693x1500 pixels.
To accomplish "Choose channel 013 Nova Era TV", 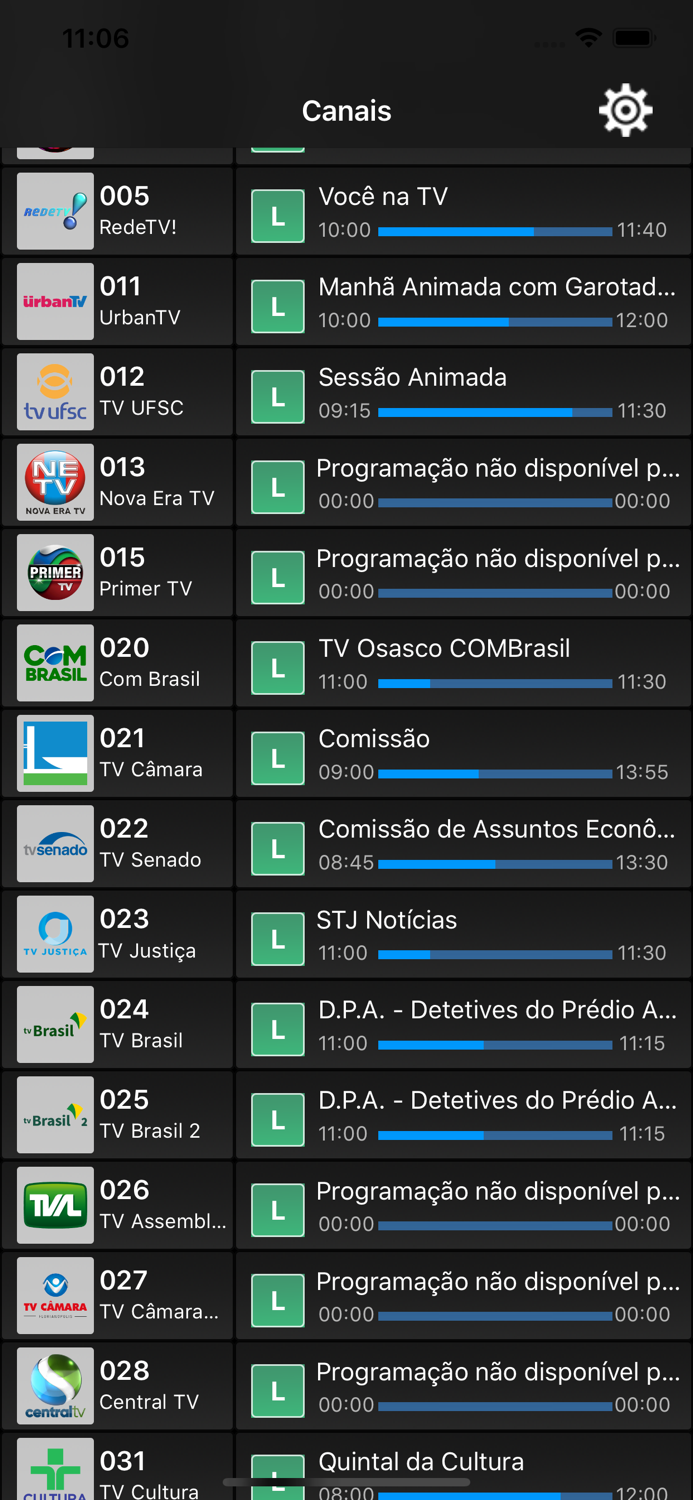I will click(117, 483).
